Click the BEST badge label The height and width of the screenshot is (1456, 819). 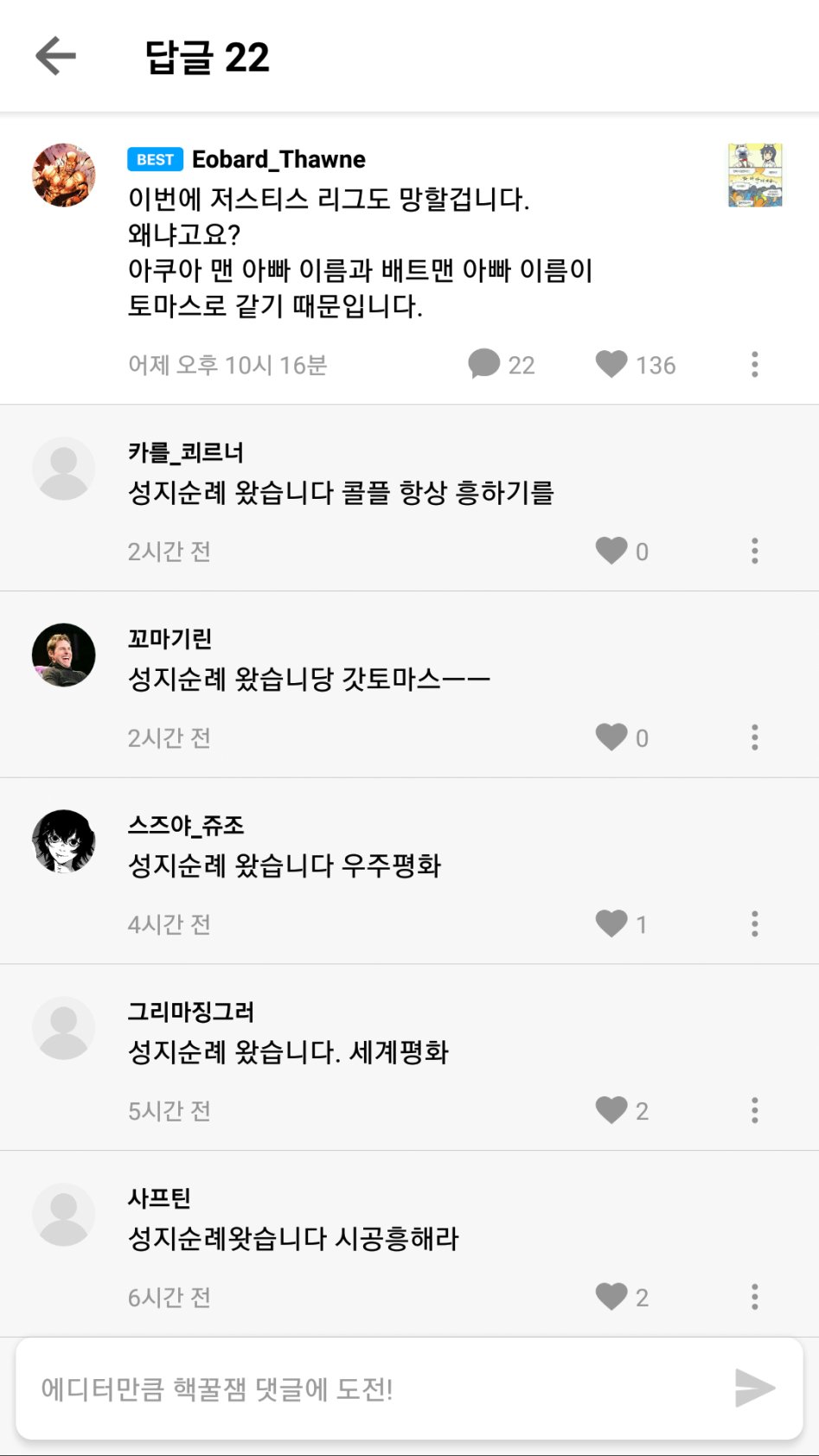coord(156,159)
